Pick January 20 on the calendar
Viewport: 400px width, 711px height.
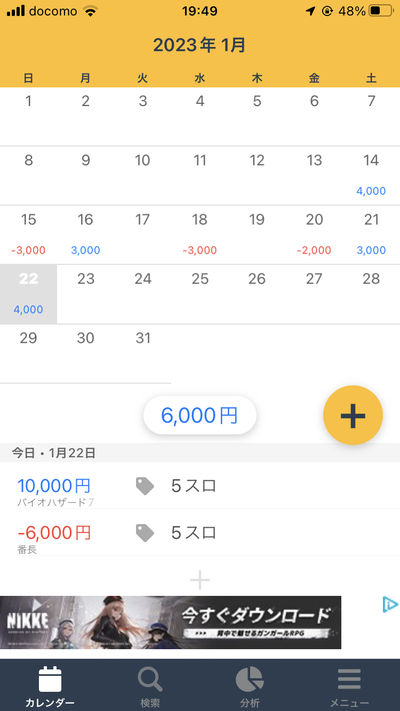[x=314, y=235]
